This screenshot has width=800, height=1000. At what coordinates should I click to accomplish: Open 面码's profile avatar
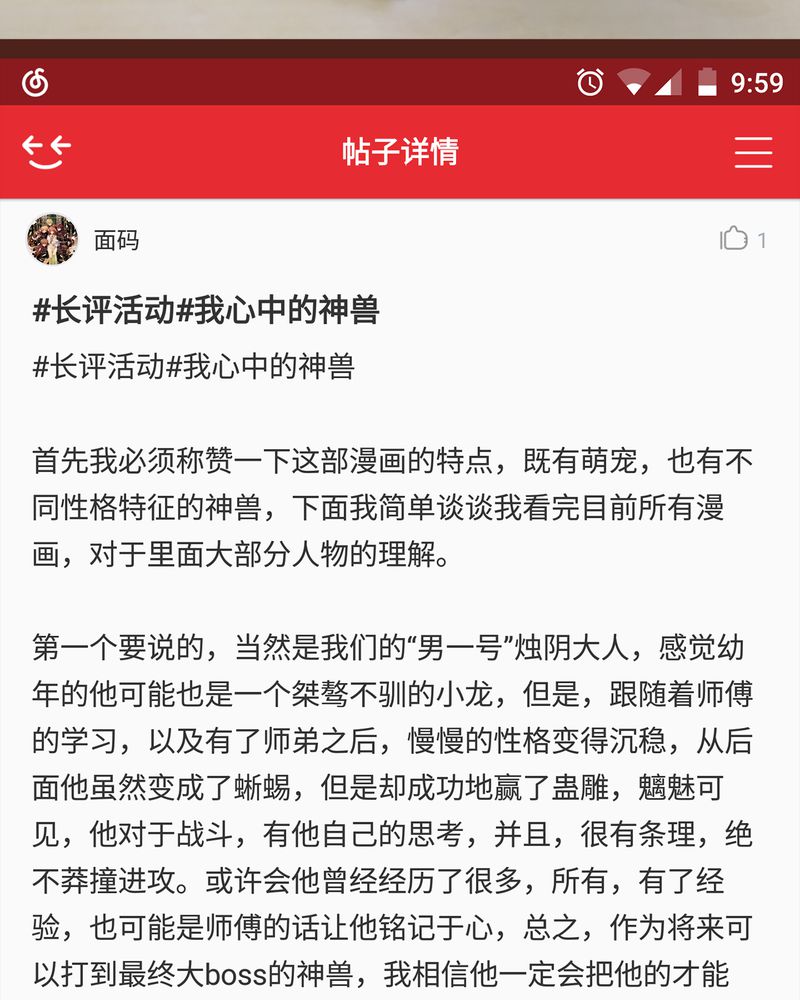click(53, 239)
